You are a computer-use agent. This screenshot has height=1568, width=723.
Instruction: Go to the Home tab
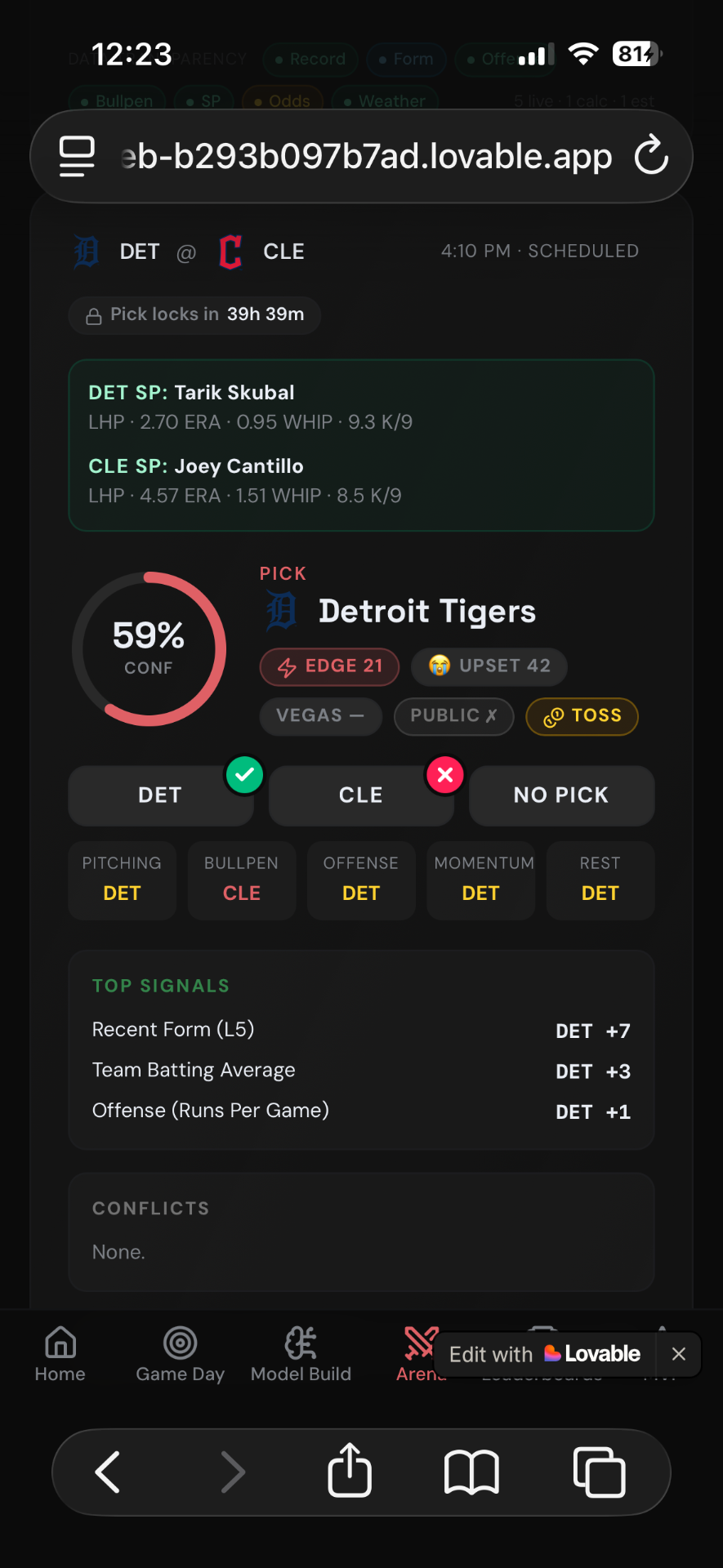(60, 1354)
